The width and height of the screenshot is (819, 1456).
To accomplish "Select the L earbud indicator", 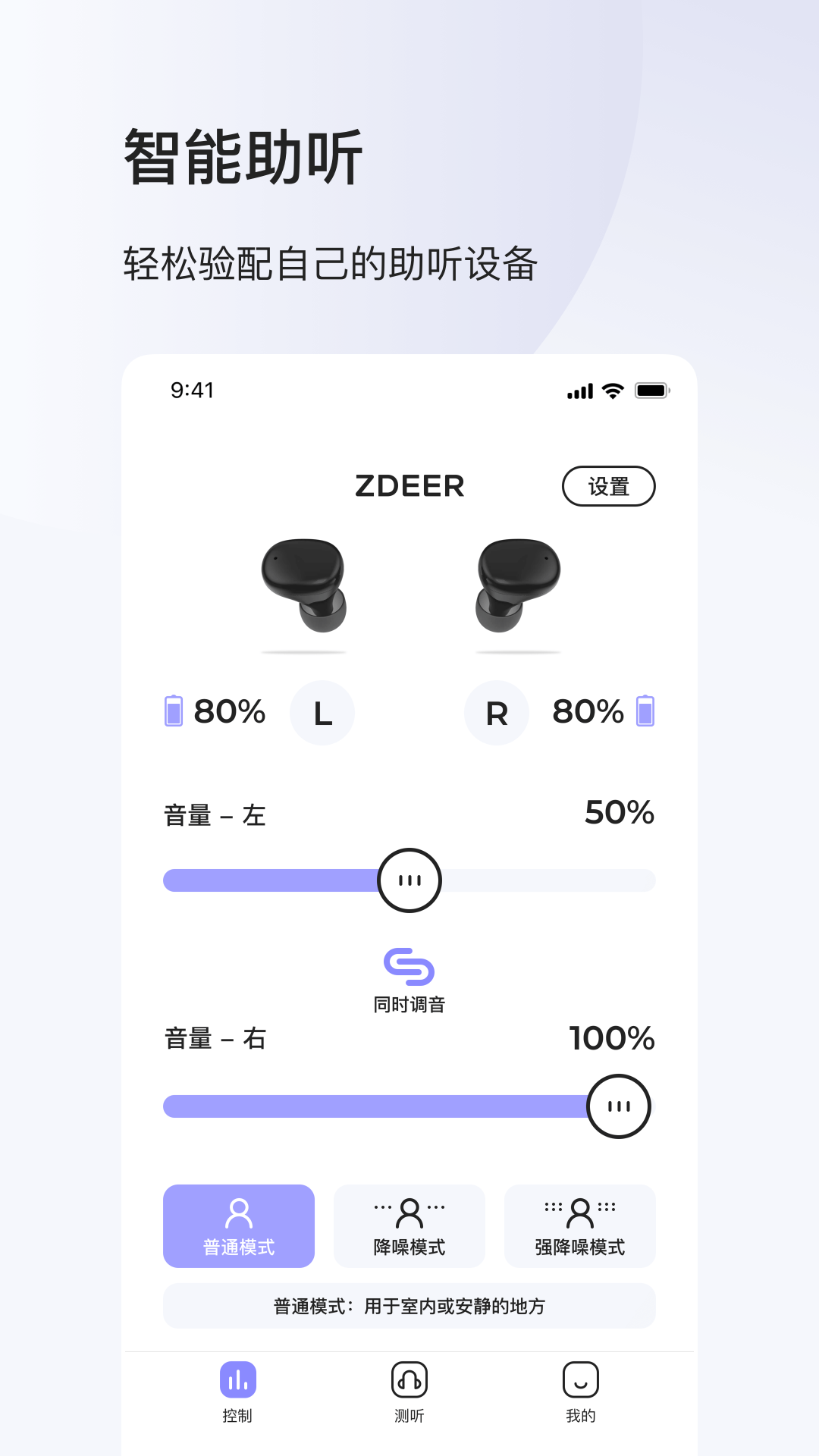I will click(x=322, y=713).
